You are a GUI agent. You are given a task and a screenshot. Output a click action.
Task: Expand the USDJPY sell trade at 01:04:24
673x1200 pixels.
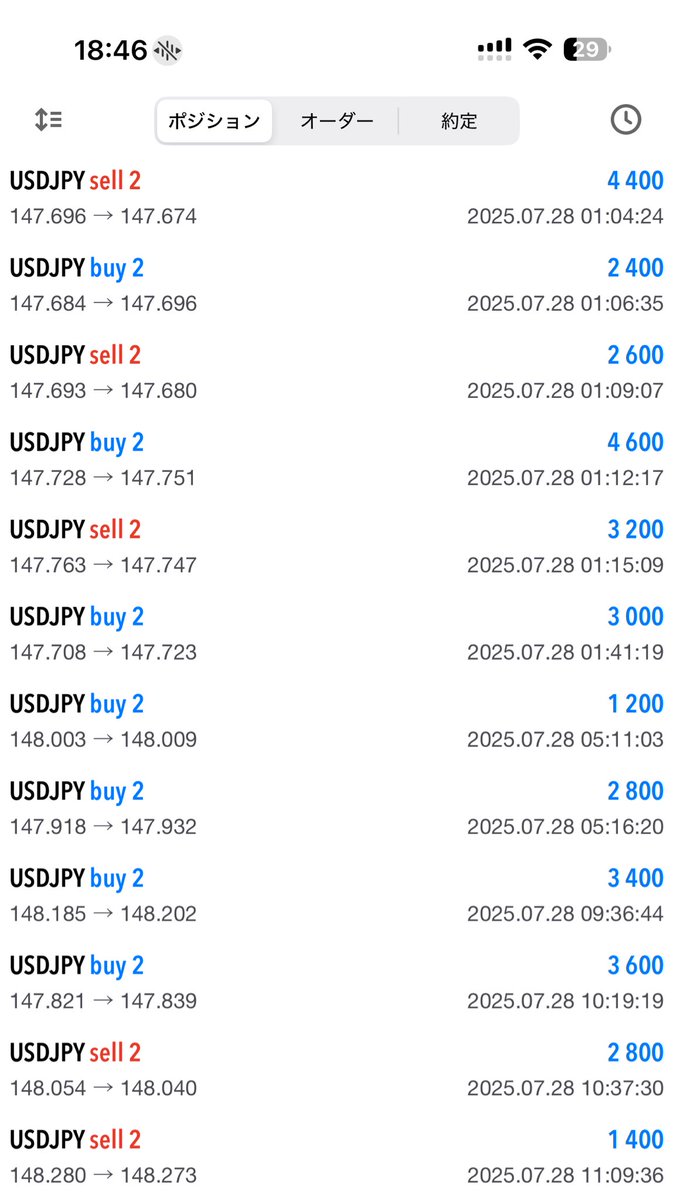coord(336,198)
